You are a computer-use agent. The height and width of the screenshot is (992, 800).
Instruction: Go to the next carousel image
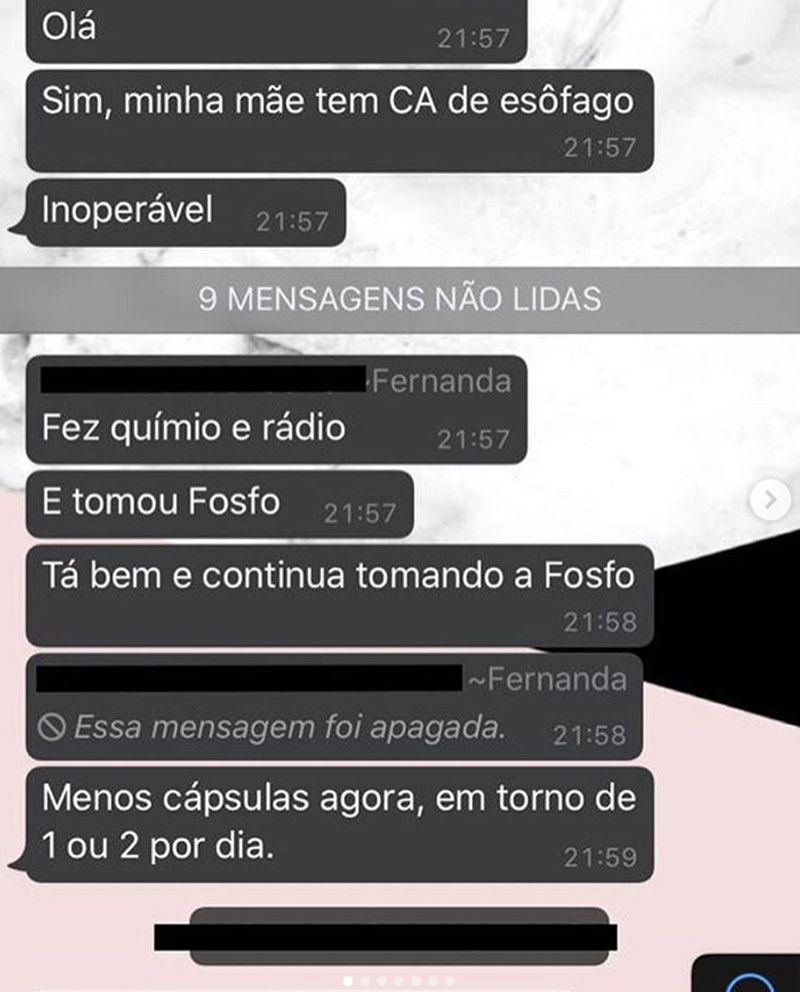(769, 500)
